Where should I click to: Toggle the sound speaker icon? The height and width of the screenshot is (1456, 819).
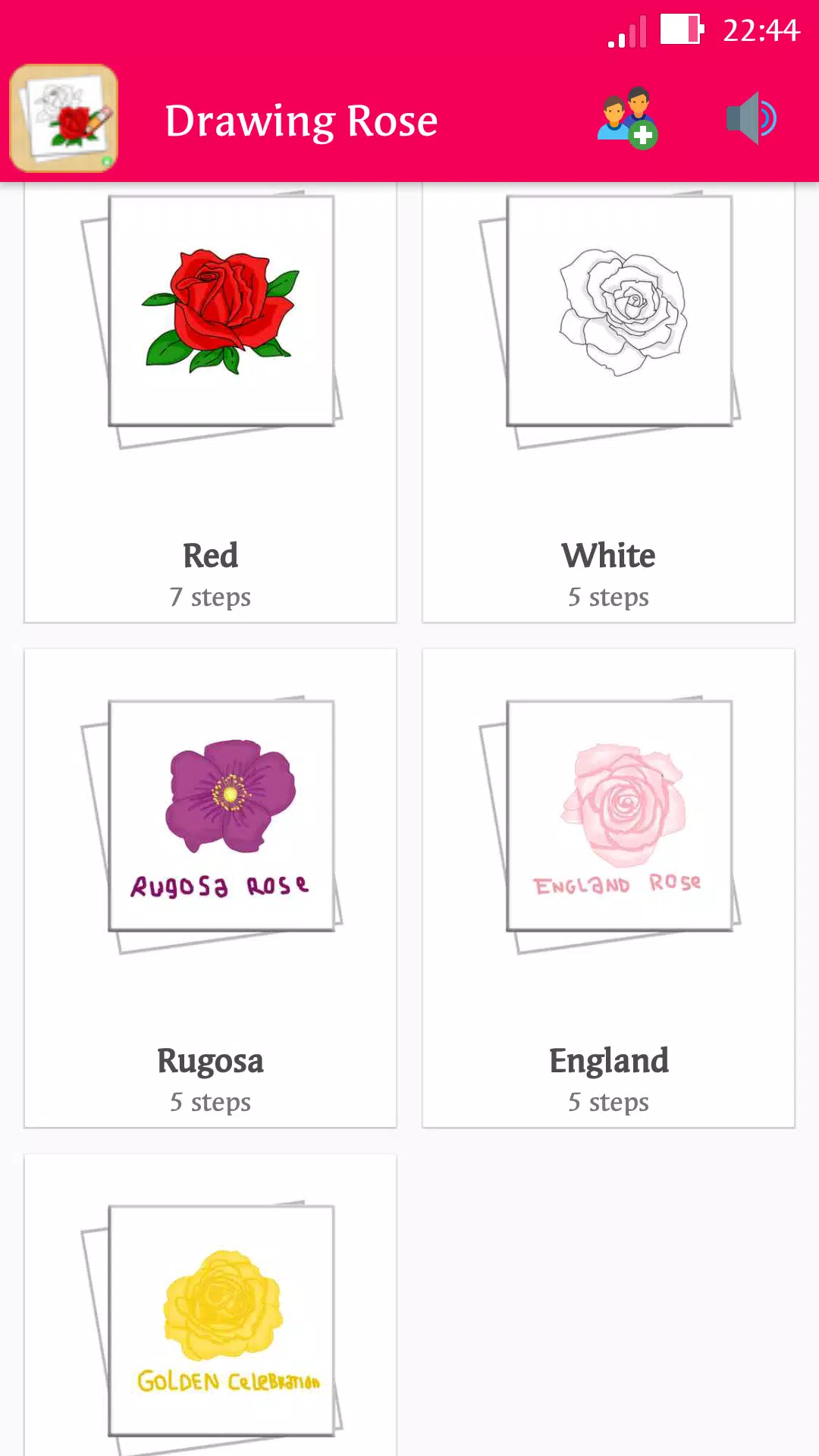click(751, 118)
